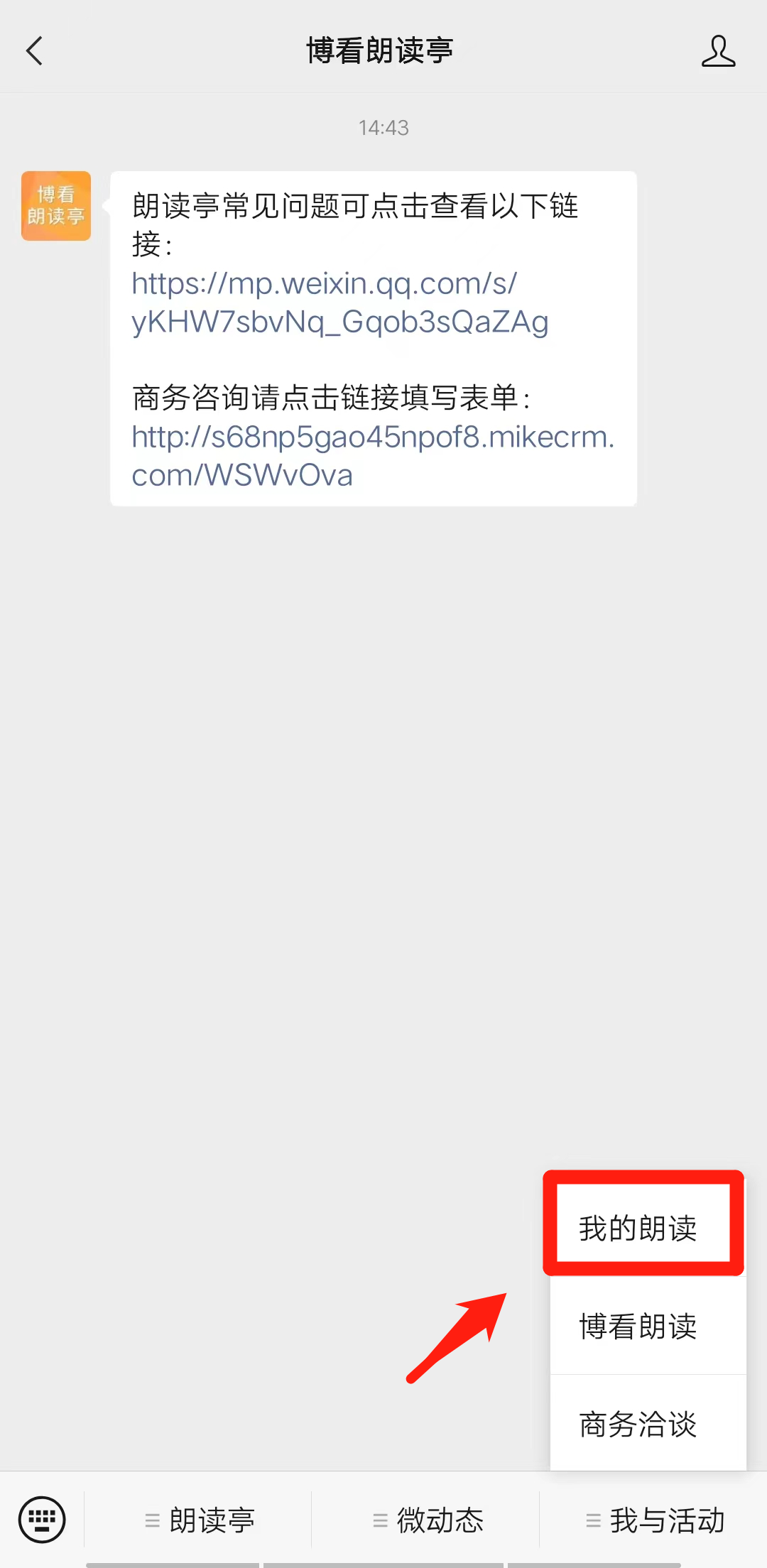Collapse the 我与活动 bottom menu

654,1520
